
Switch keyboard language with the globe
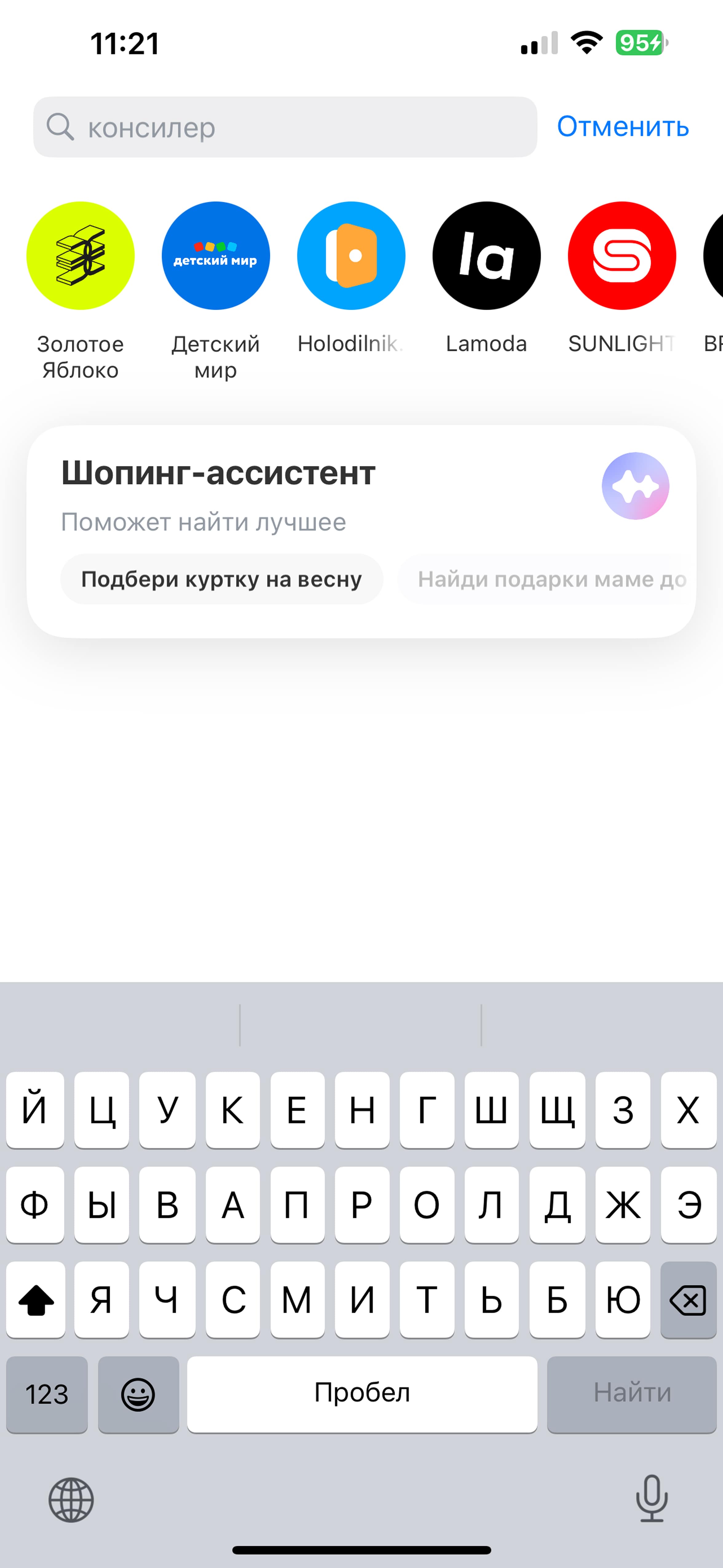[x=71, y=1500]
